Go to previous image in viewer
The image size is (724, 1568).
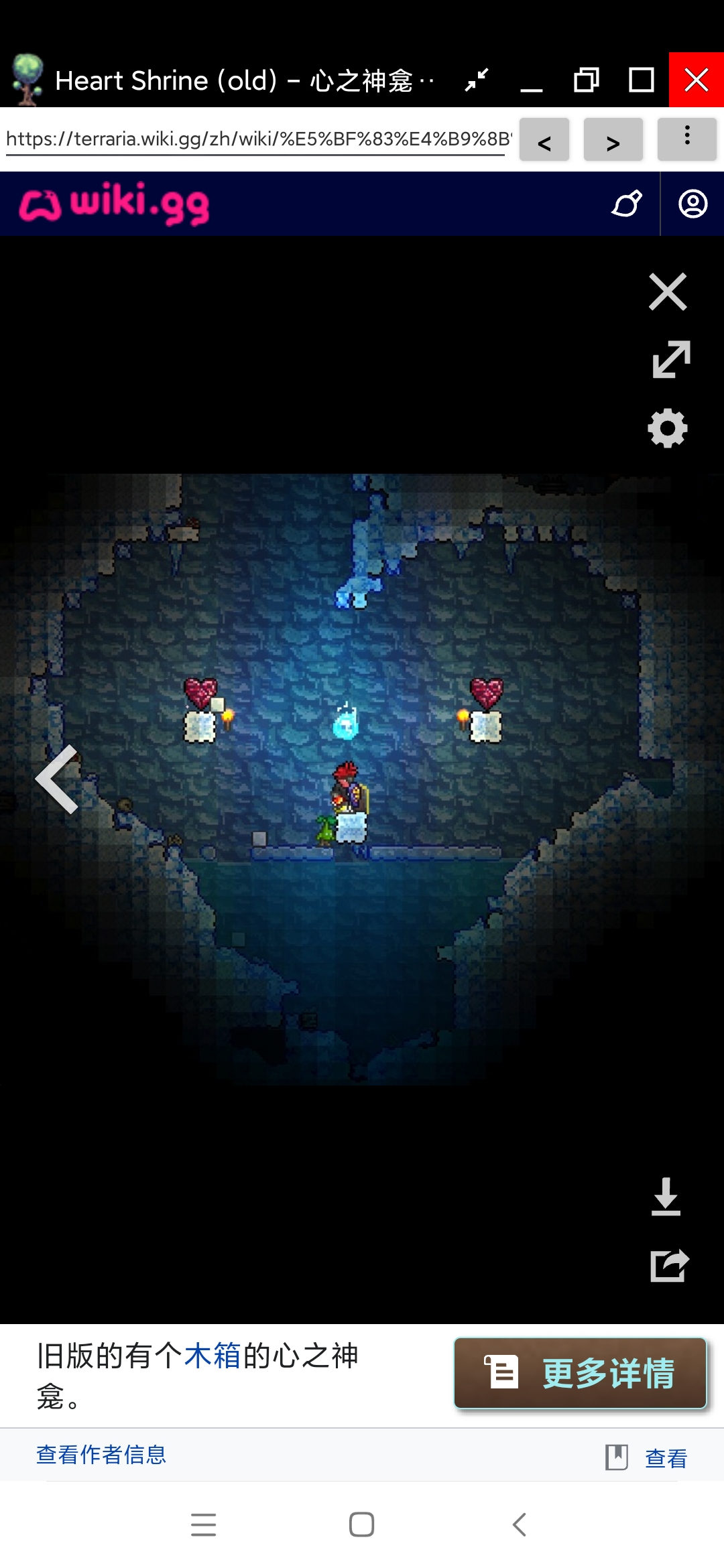tap(58, 779)
